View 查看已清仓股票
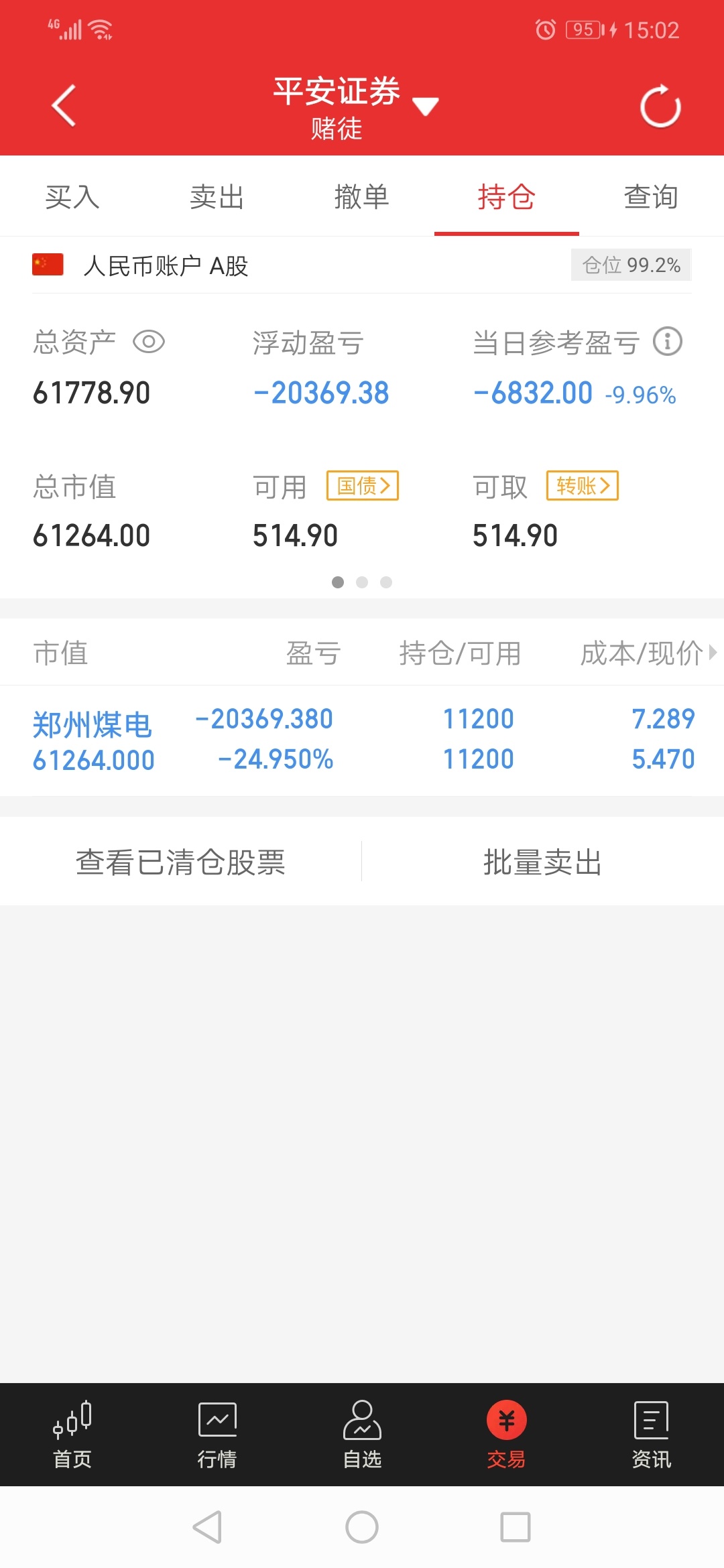Viewport: 724px width, 1568px height. click(x=180, y=862)
